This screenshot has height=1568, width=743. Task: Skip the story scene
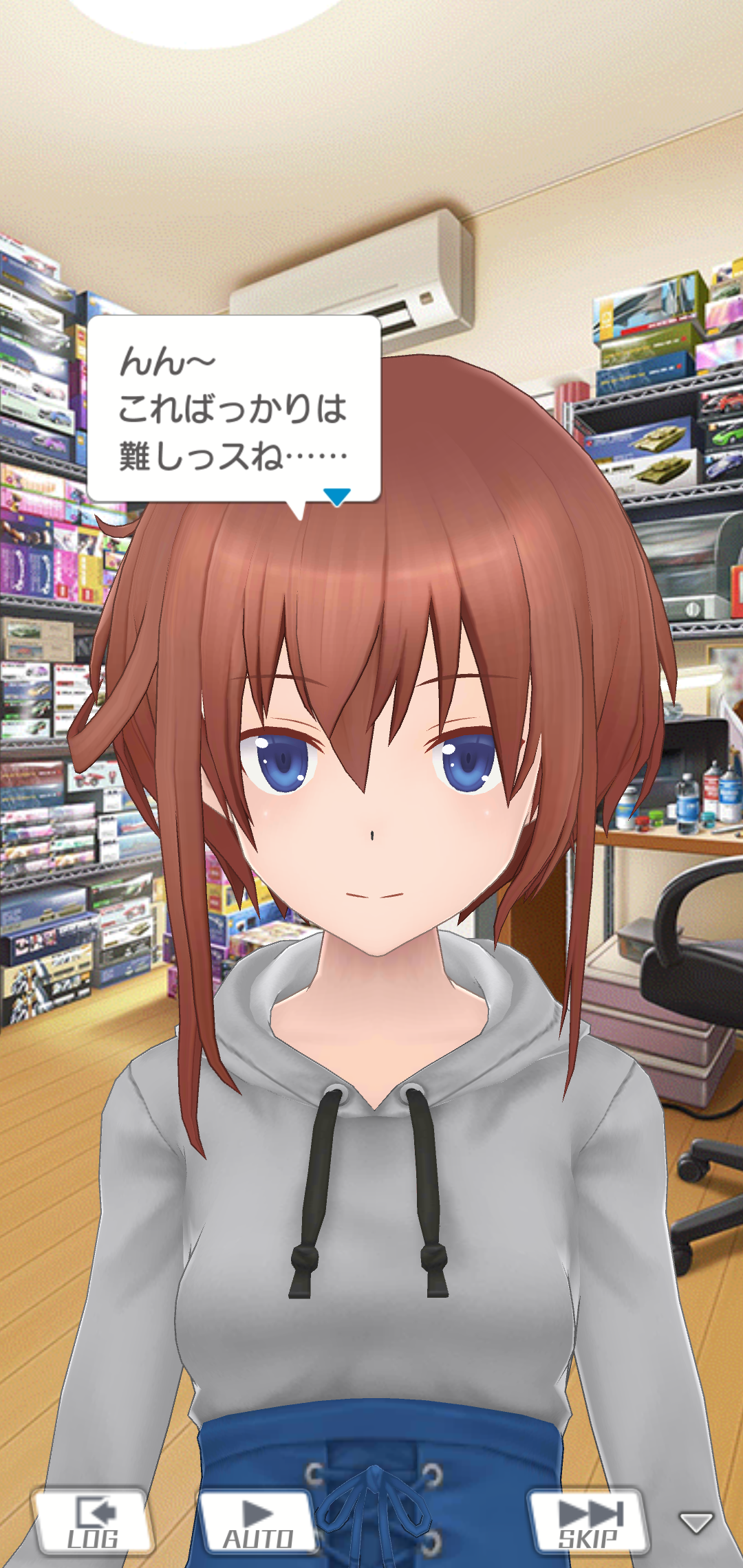tap(589, 1521)
